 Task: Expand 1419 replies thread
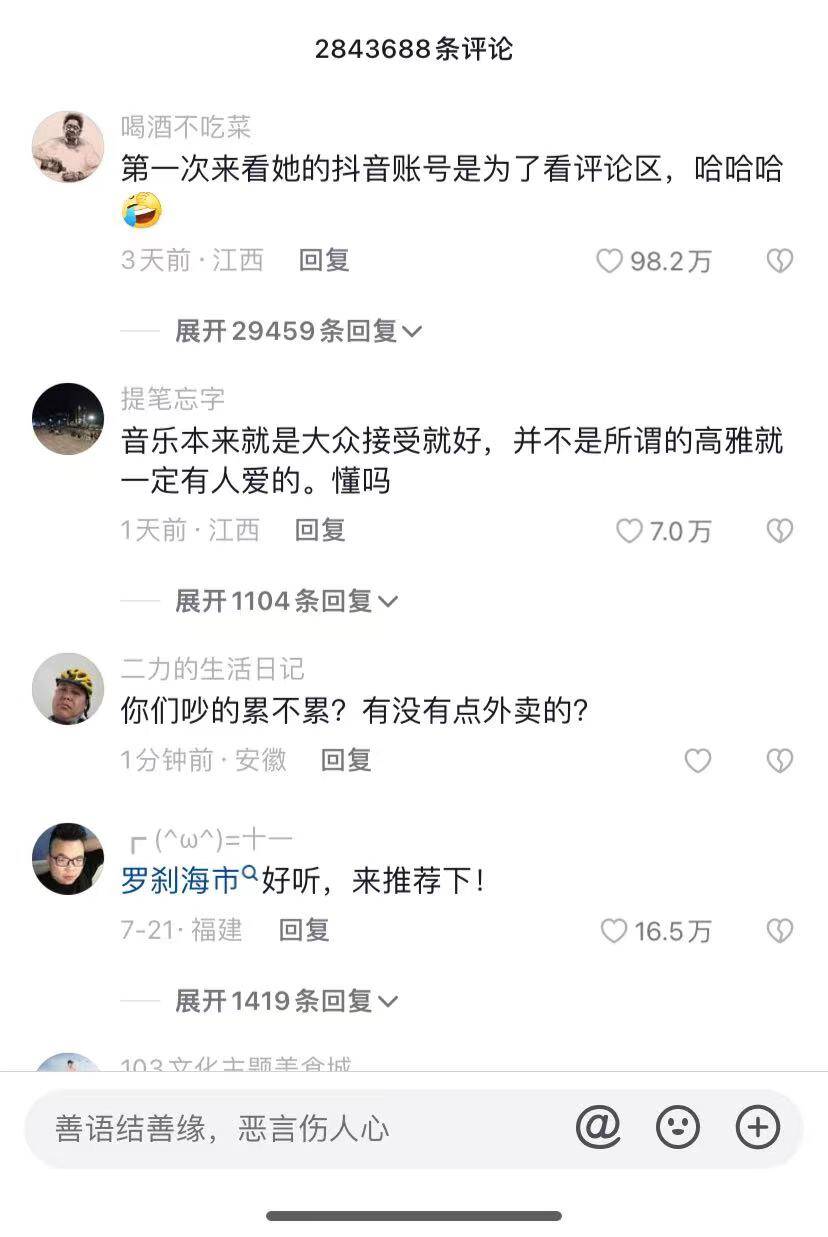pyautogui.click(x=286, y=1001)
